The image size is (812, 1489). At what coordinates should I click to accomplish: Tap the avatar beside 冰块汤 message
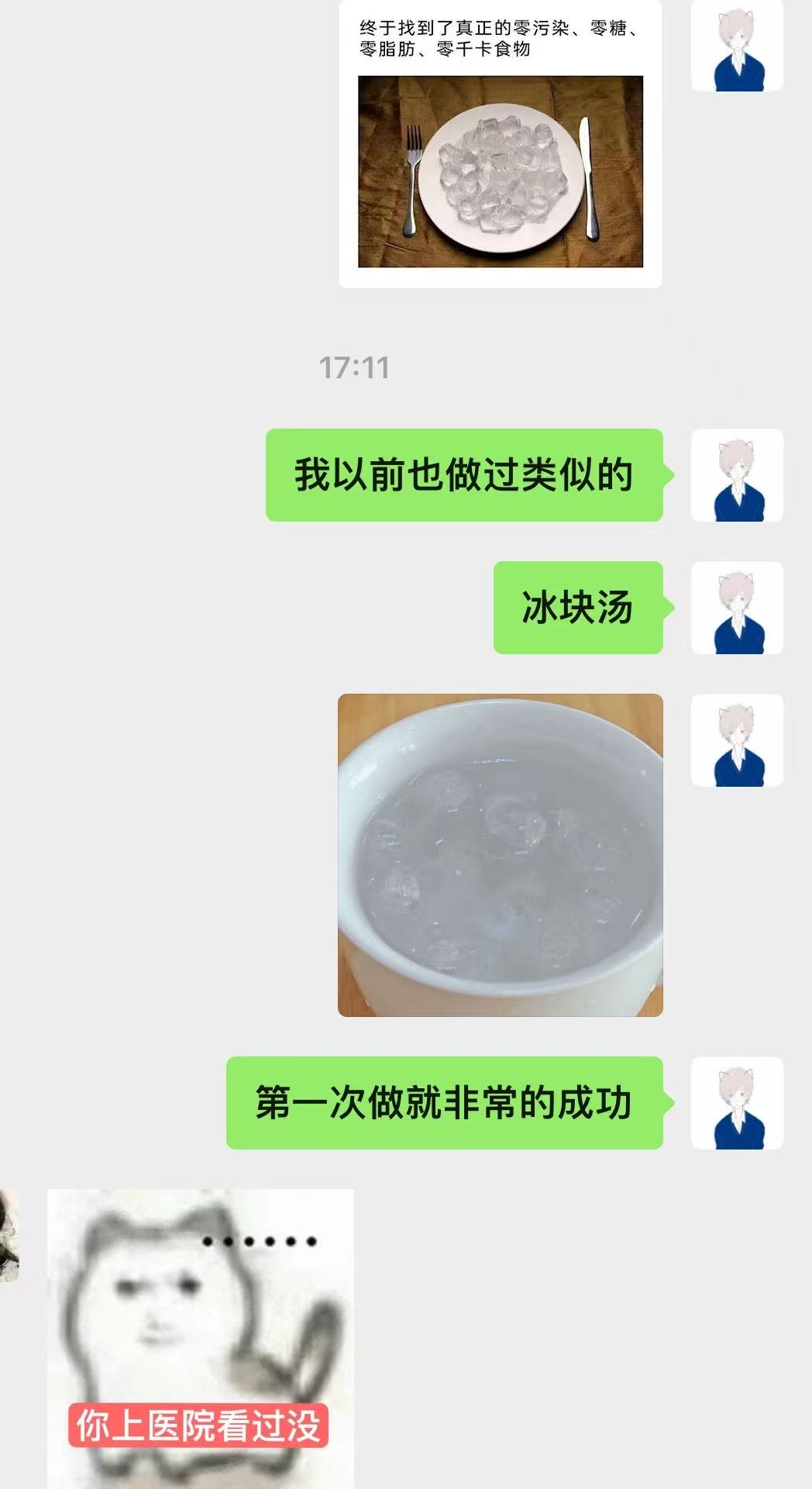pyautogui.click(x=737, y=608)
